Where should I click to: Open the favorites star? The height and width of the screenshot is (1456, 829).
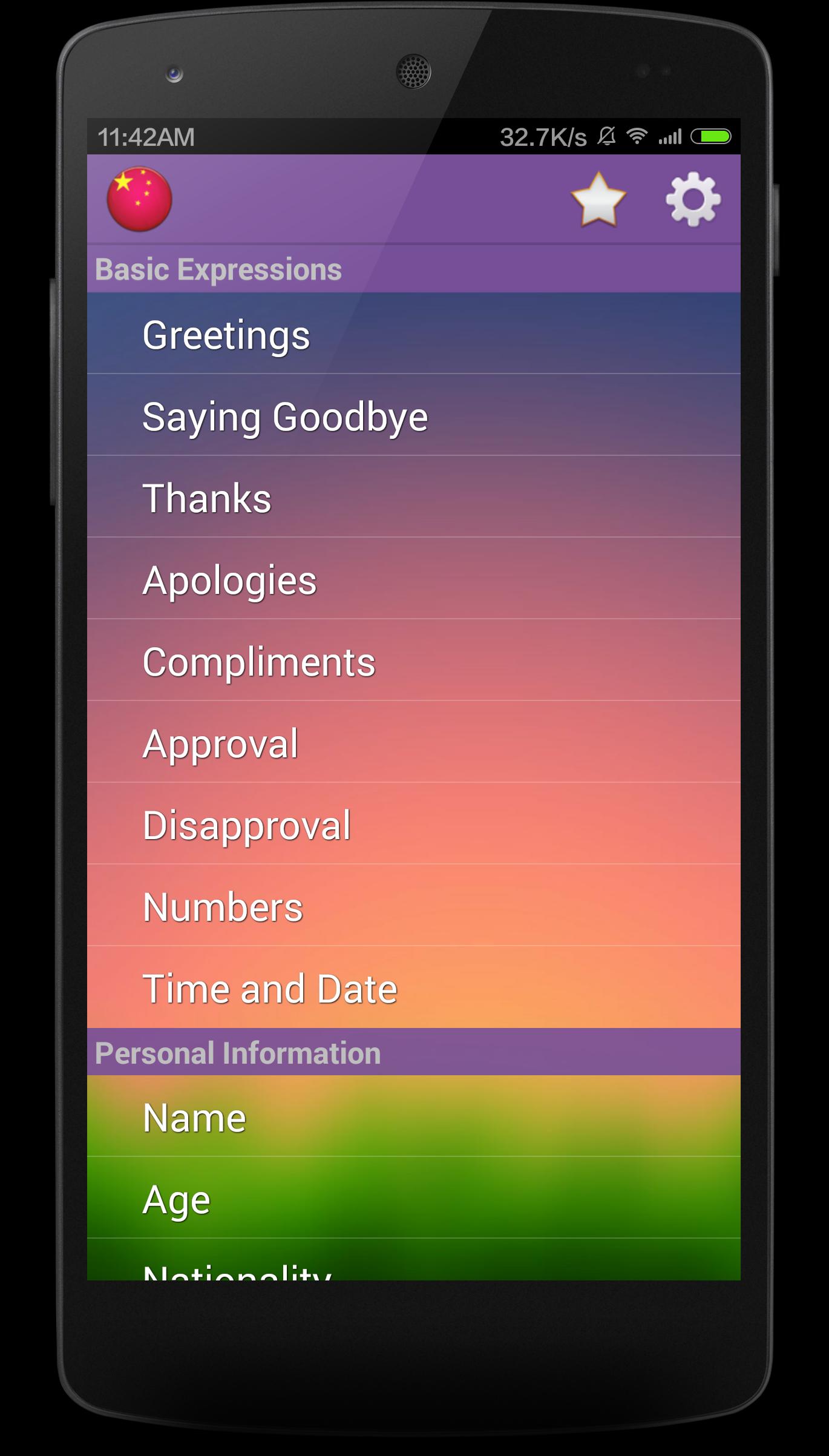598,199
